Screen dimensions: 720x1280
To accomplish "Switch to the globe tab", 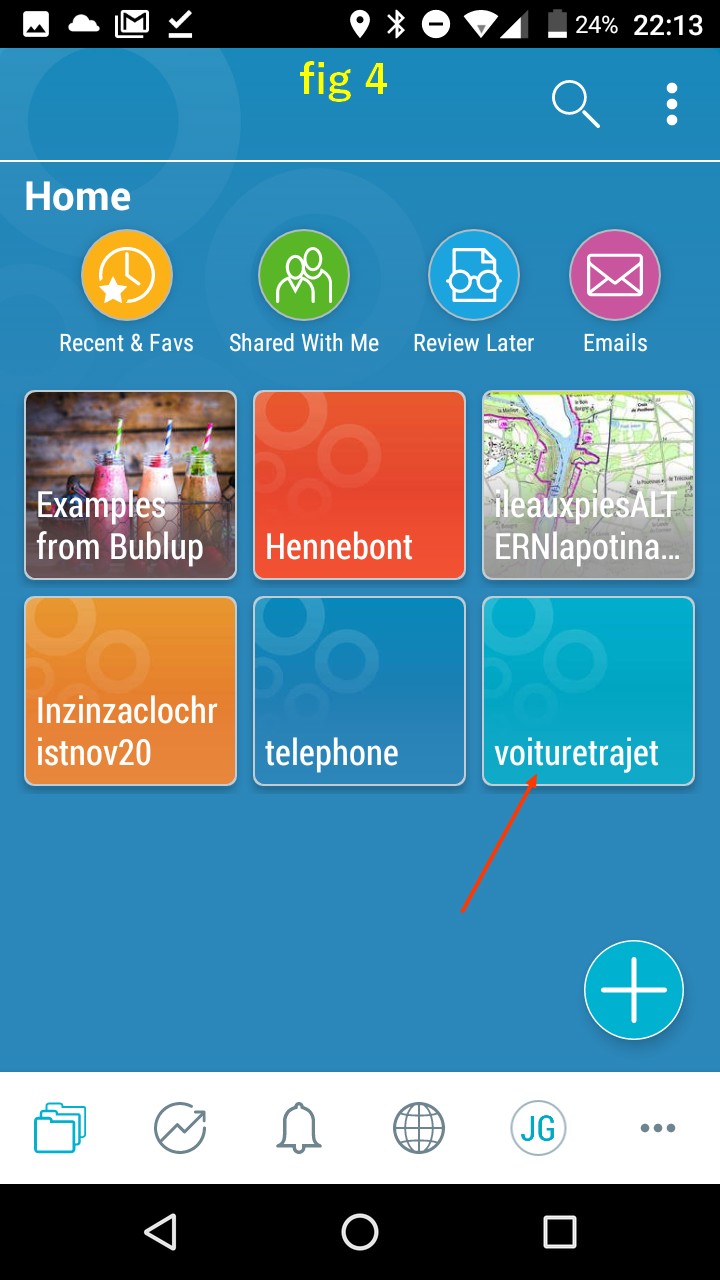I will (418, 1129).
